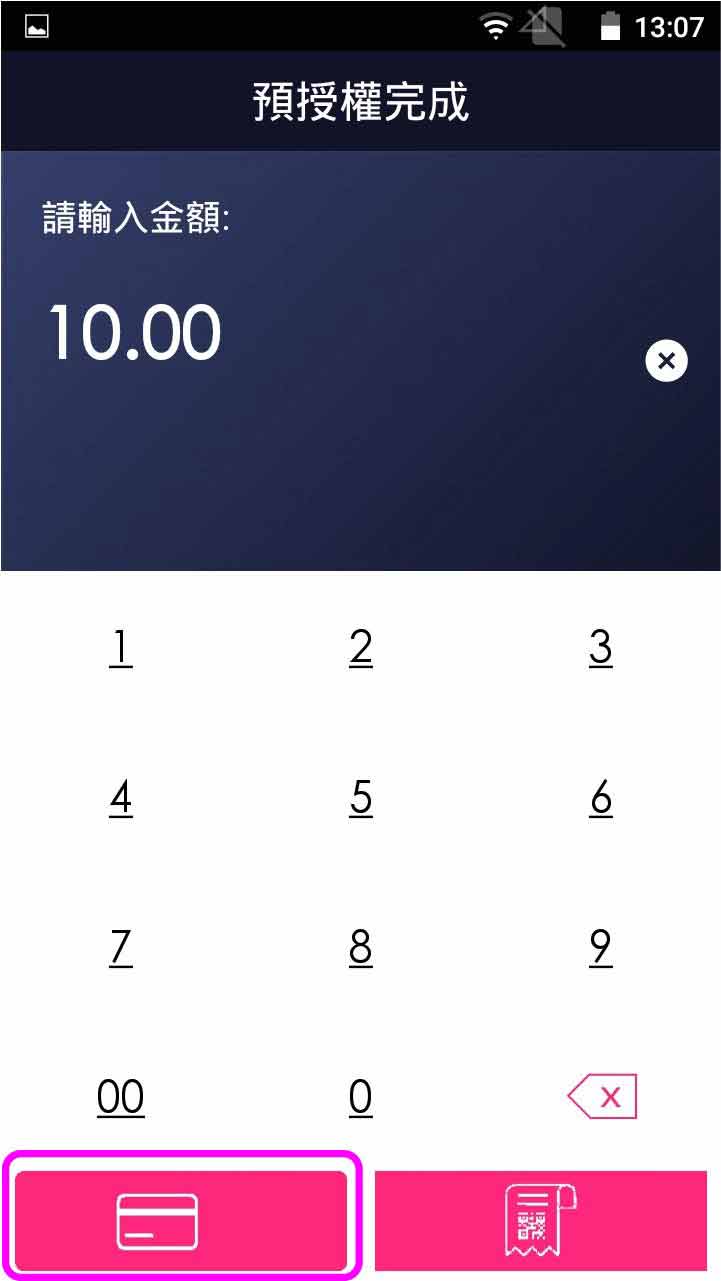Enter digit 2 on keypad
Image resolution: width=721 pixels, height=1281 pixels.
coord(361,648)
